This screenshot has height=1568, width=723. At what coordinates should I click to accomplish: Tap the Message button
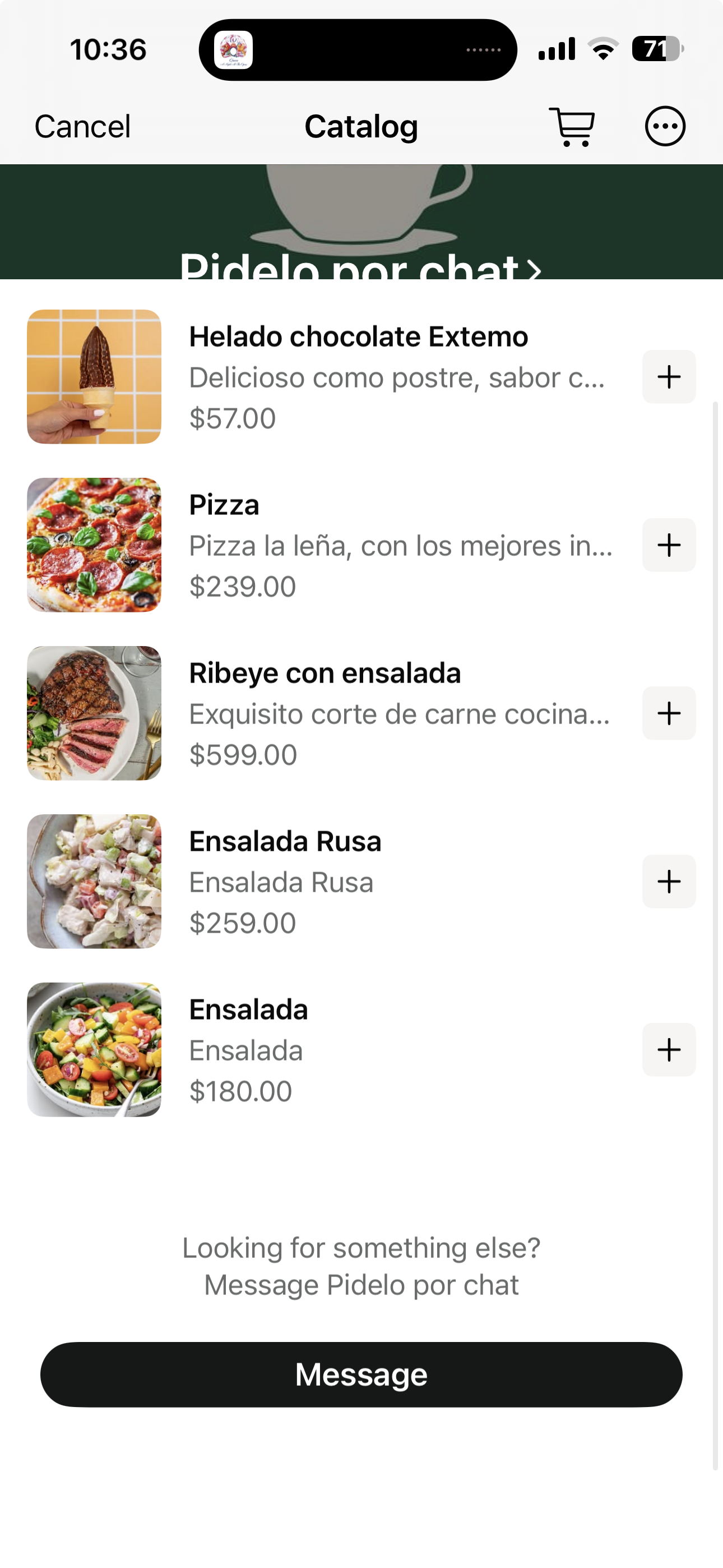click(x=361, y=1374)
